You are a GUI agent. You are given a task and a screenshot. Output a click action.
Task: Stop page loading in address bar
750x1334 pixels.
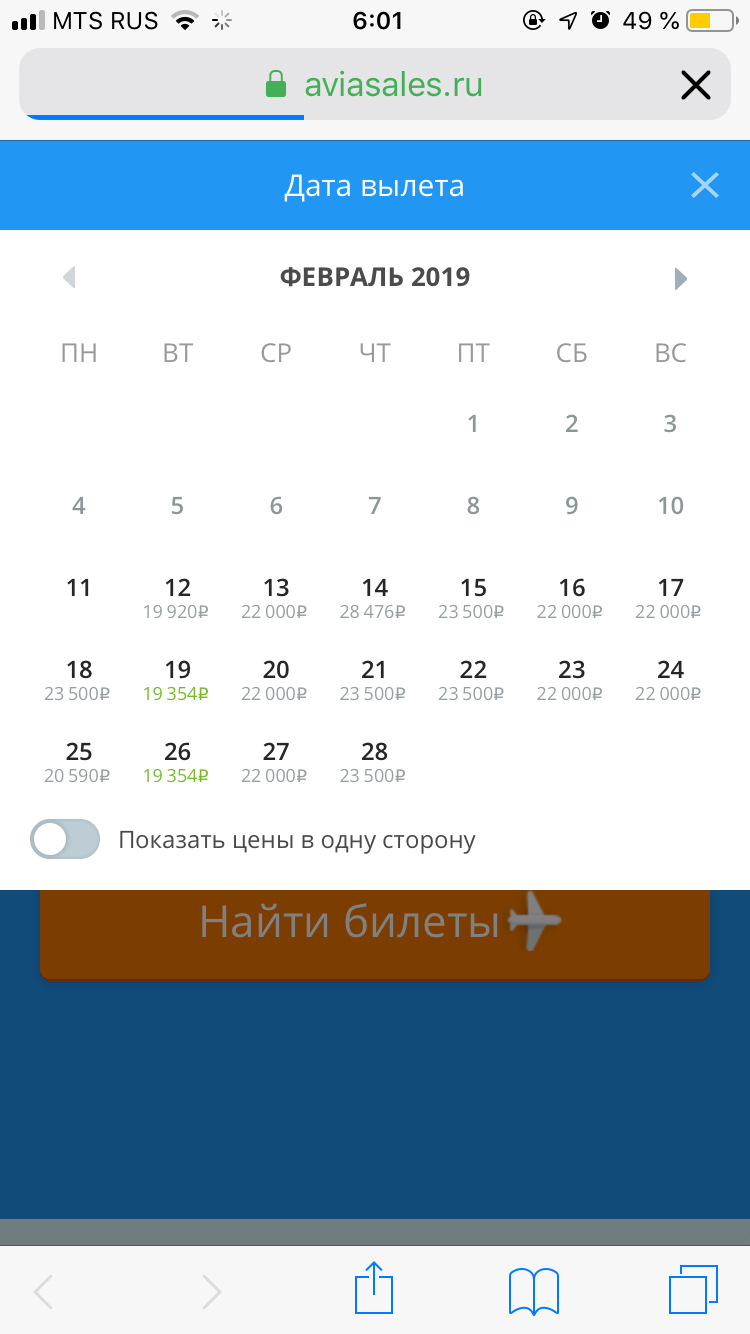pos(695,86)
